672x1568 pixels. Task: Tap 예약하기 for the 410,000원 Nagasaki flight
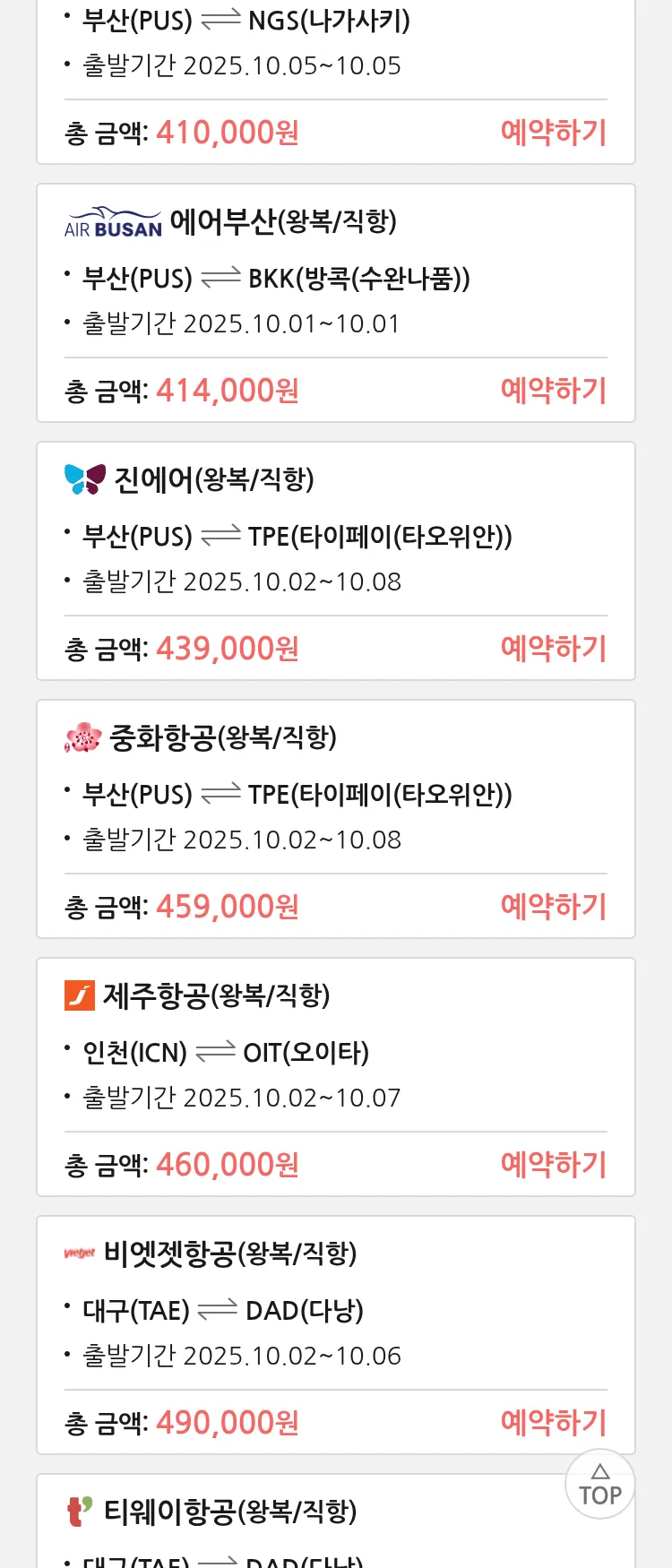click(x=553, y=133)
